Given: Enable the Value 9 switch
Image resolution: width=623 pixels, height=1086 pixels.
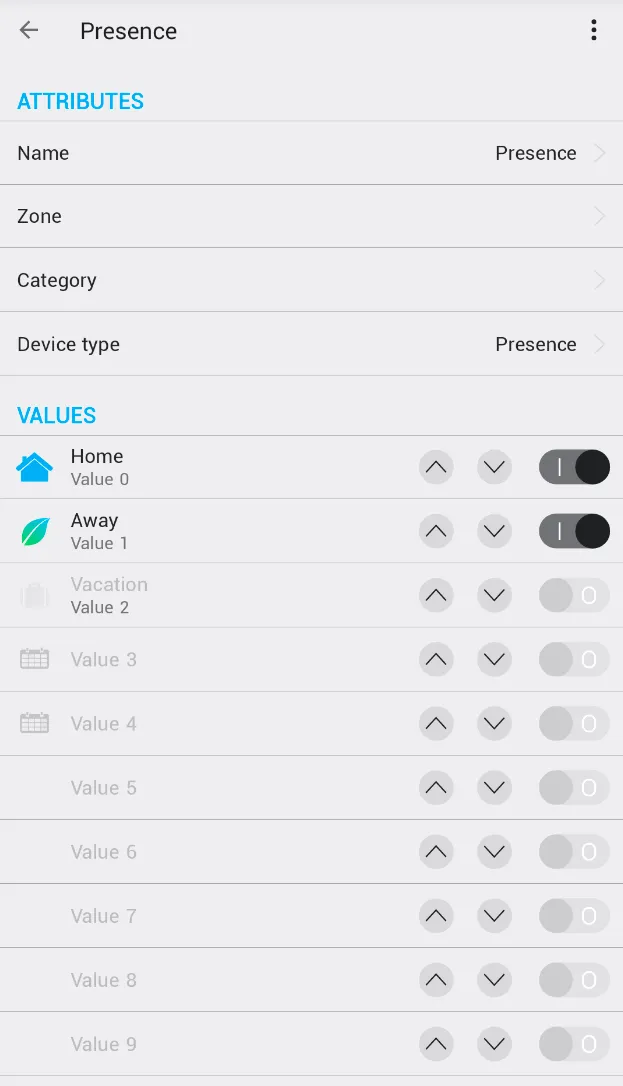Looking at the screenshot, I should point(574,1044).
